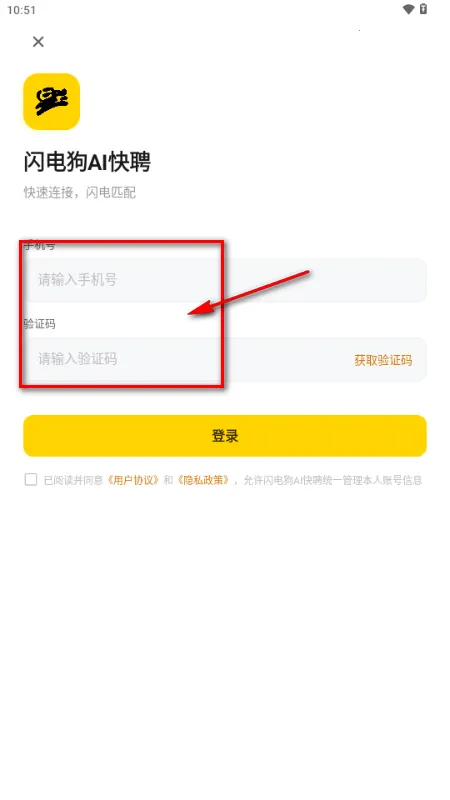Check the agreement checkbox
Image resolution: width=450 pixels, height=800 pixels.
31,480
